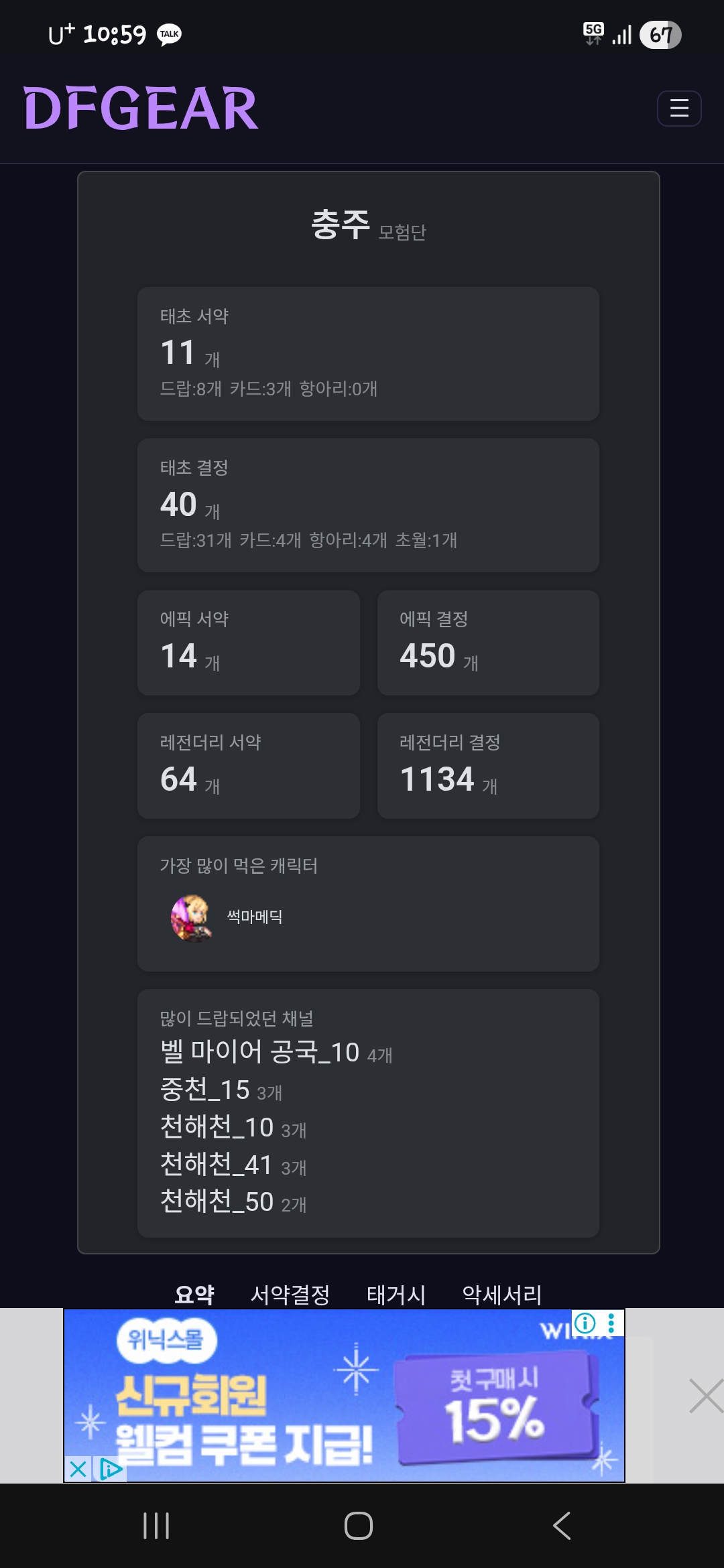Viewport: 724px width, 1568px height.
Task: Go to the DFGEAR home page
Action: click(141, 109)
